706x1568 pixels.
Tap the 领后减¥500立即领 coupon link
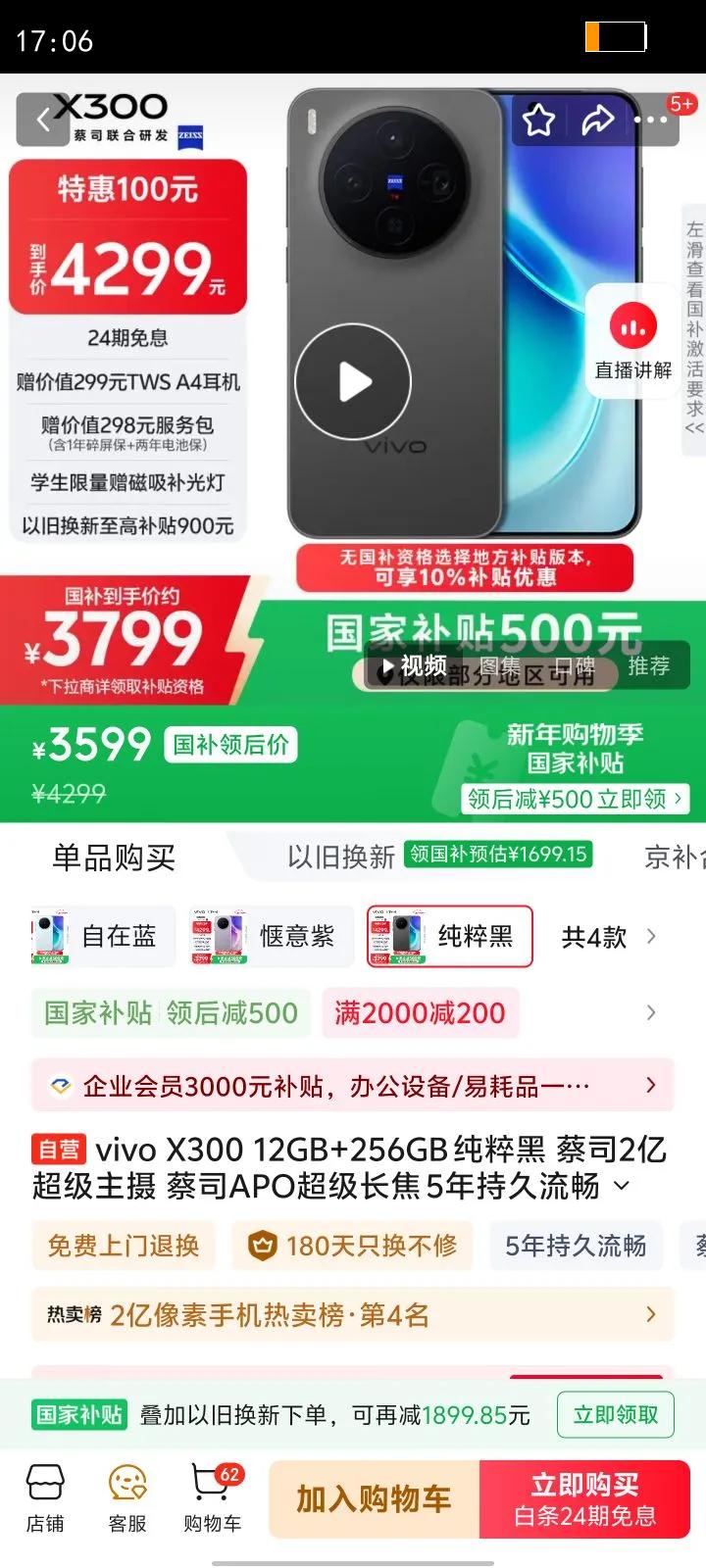(x=577, y=799)
